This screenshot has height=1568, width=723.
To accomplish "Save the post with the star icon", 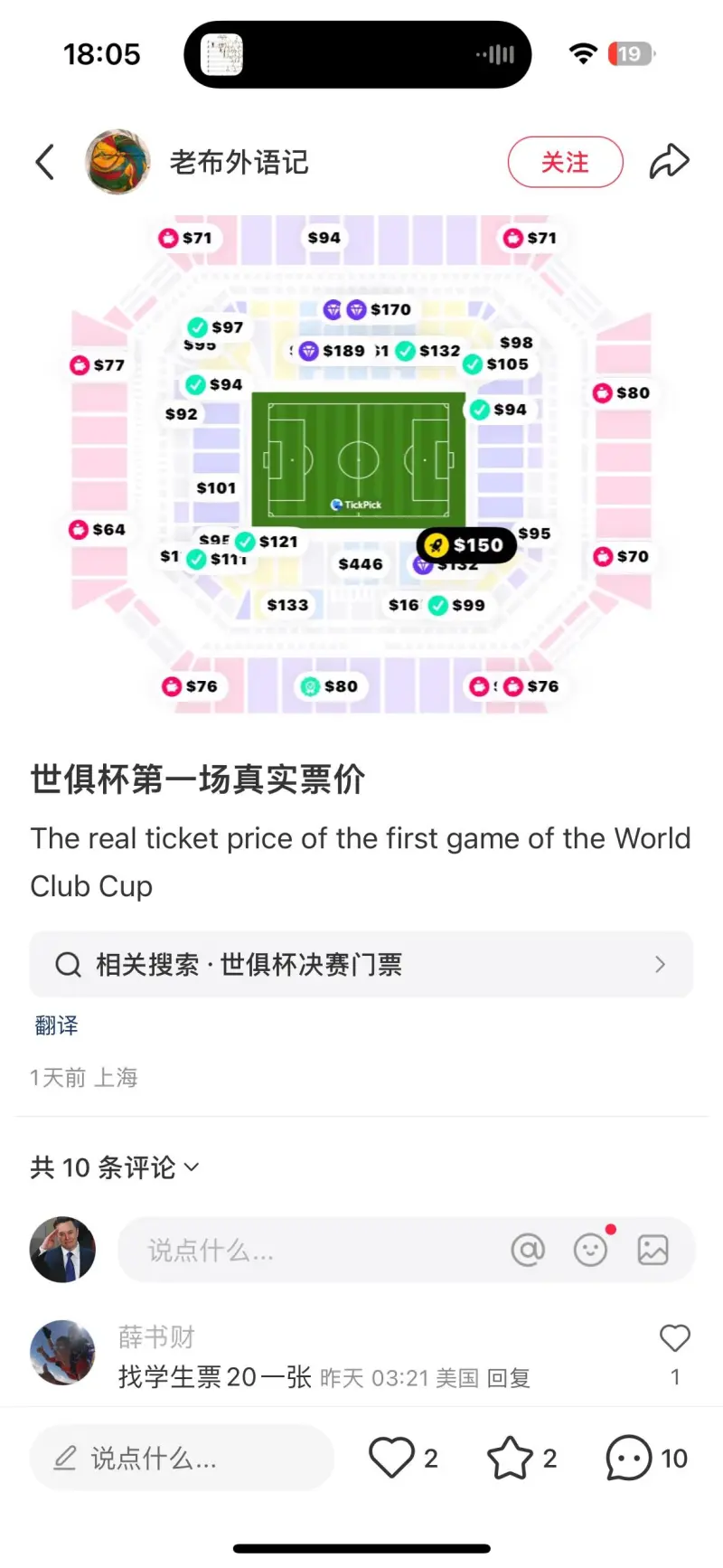I will click(x=510, y=1458).
